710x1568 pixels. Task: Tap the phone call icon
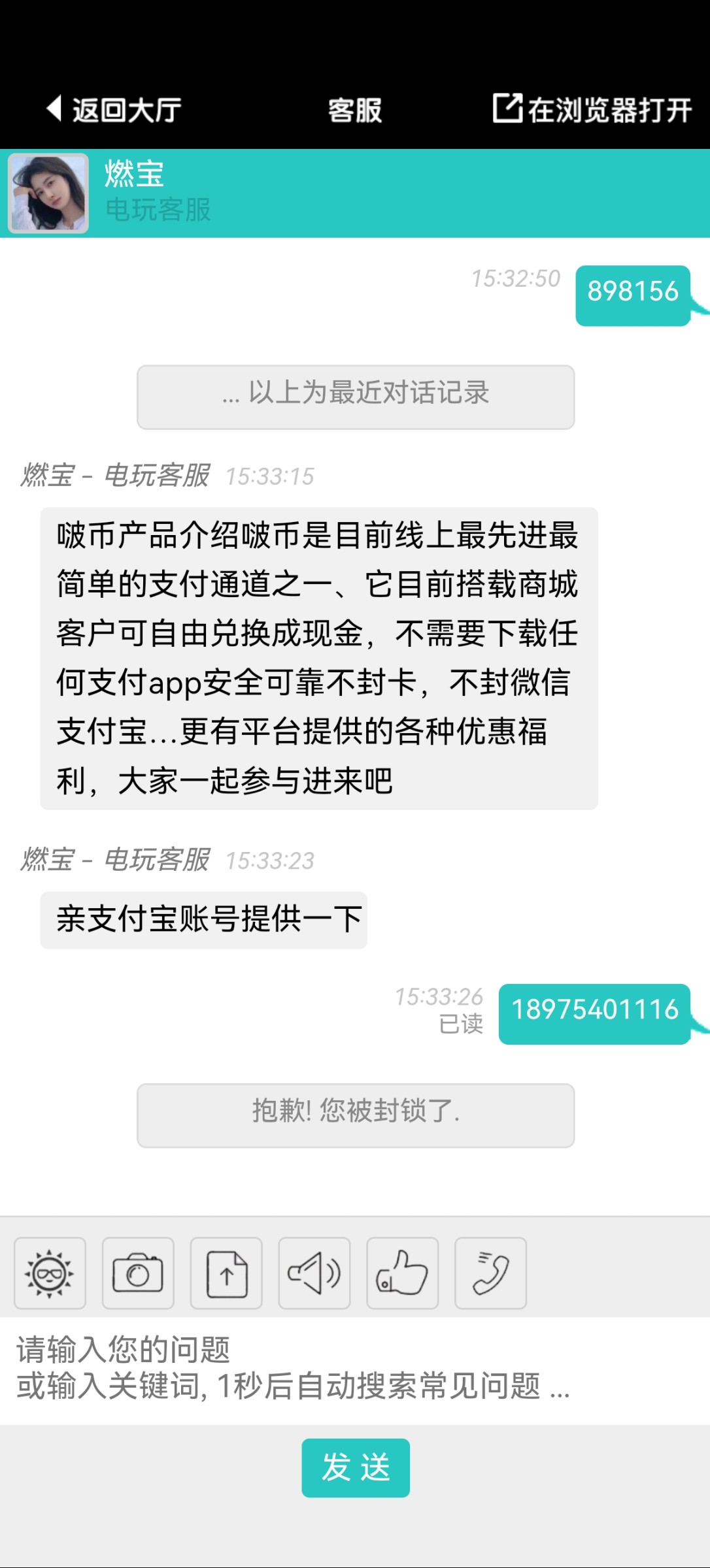click(490, 1273)
